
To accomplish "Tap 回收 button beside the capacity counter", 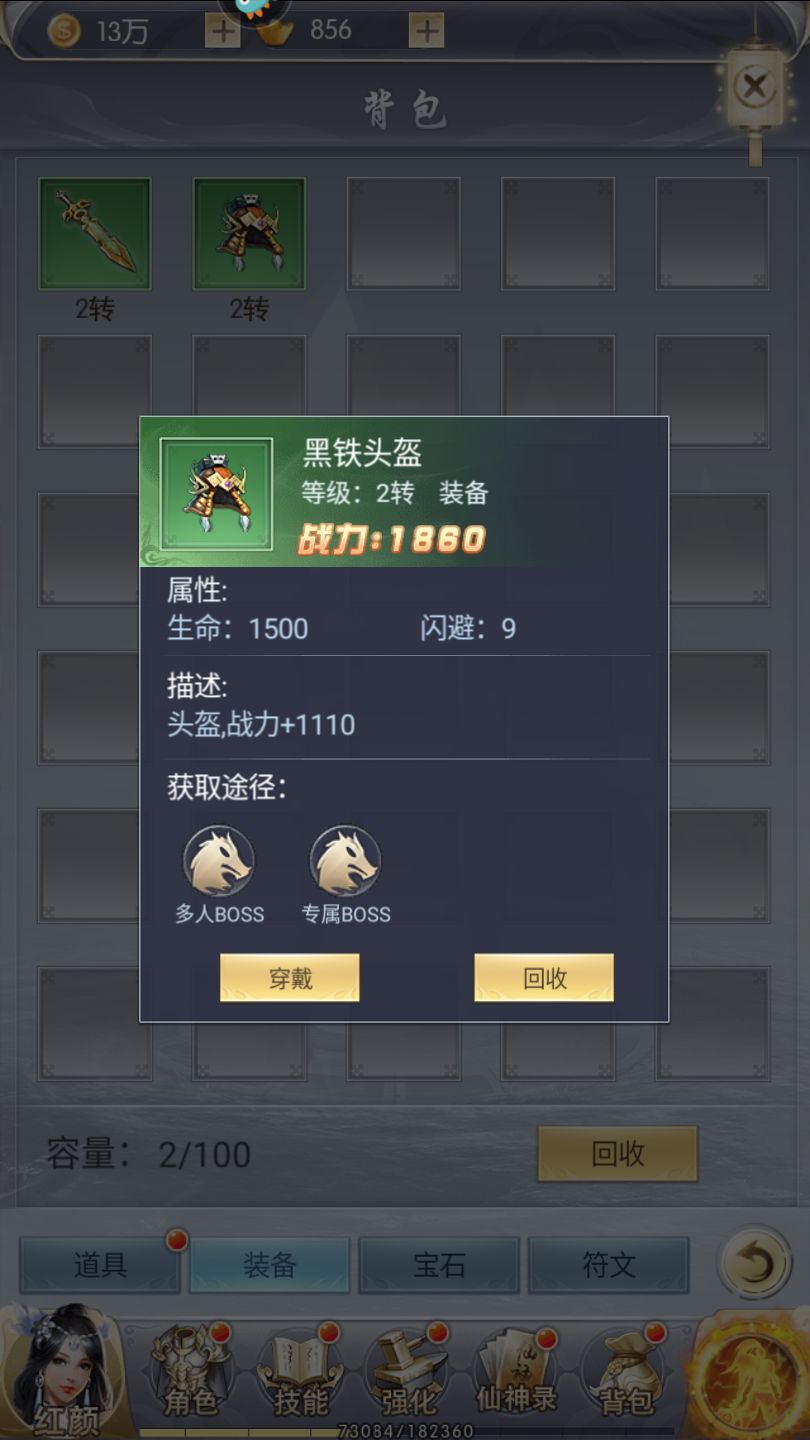I will point(617,1154).
